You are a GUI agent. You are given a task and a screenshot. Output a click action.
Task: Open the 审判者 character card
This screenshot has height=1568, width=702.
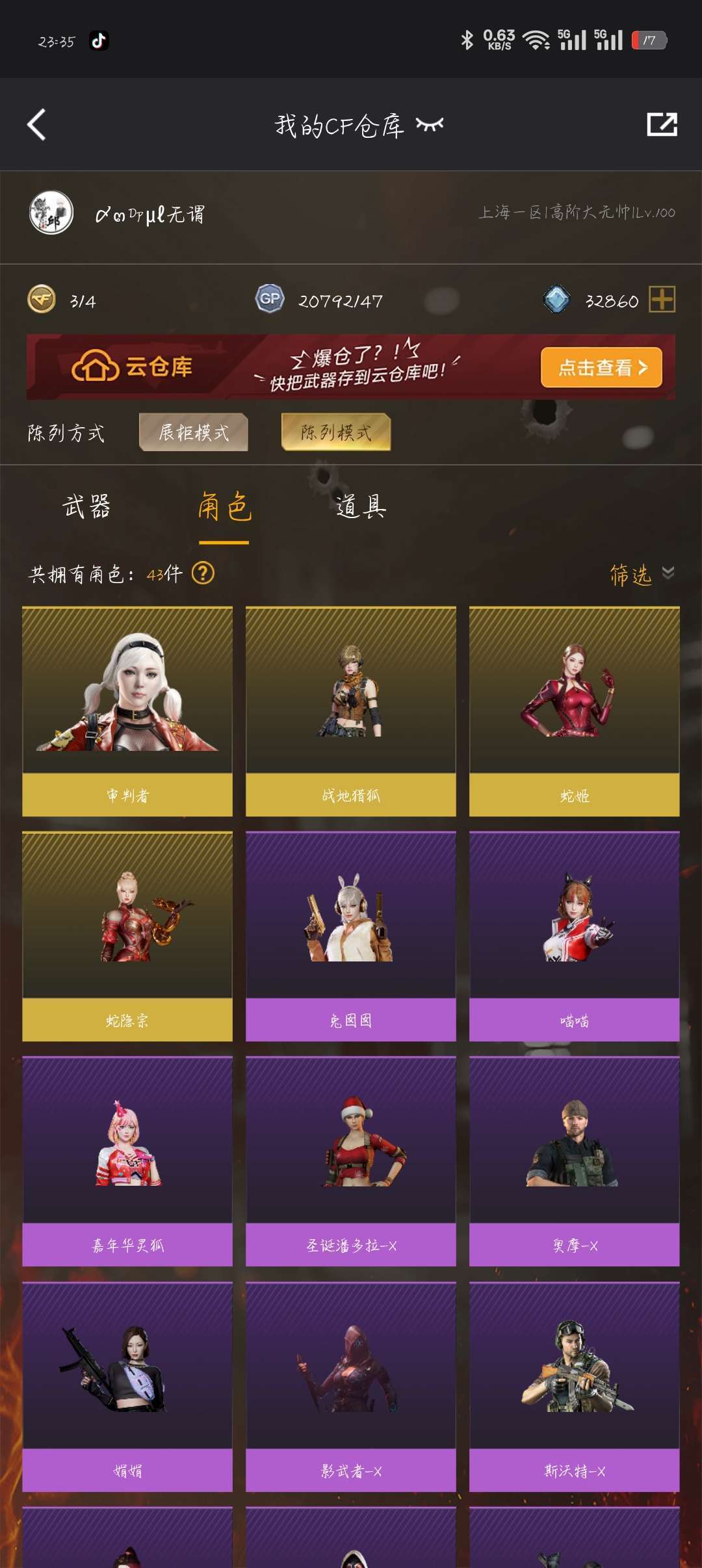(127, 712)
